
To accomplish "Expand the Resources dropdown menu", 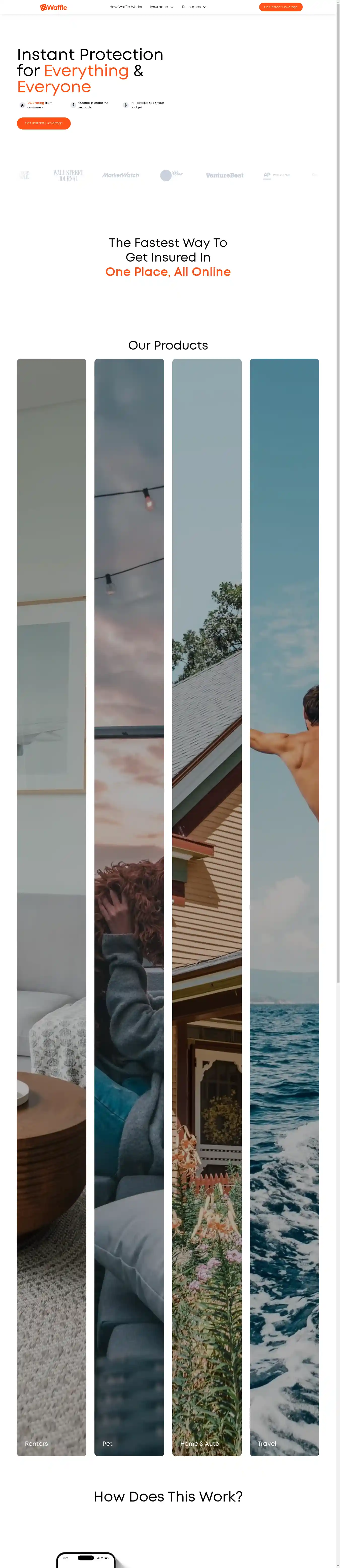I will pos(194,7).
